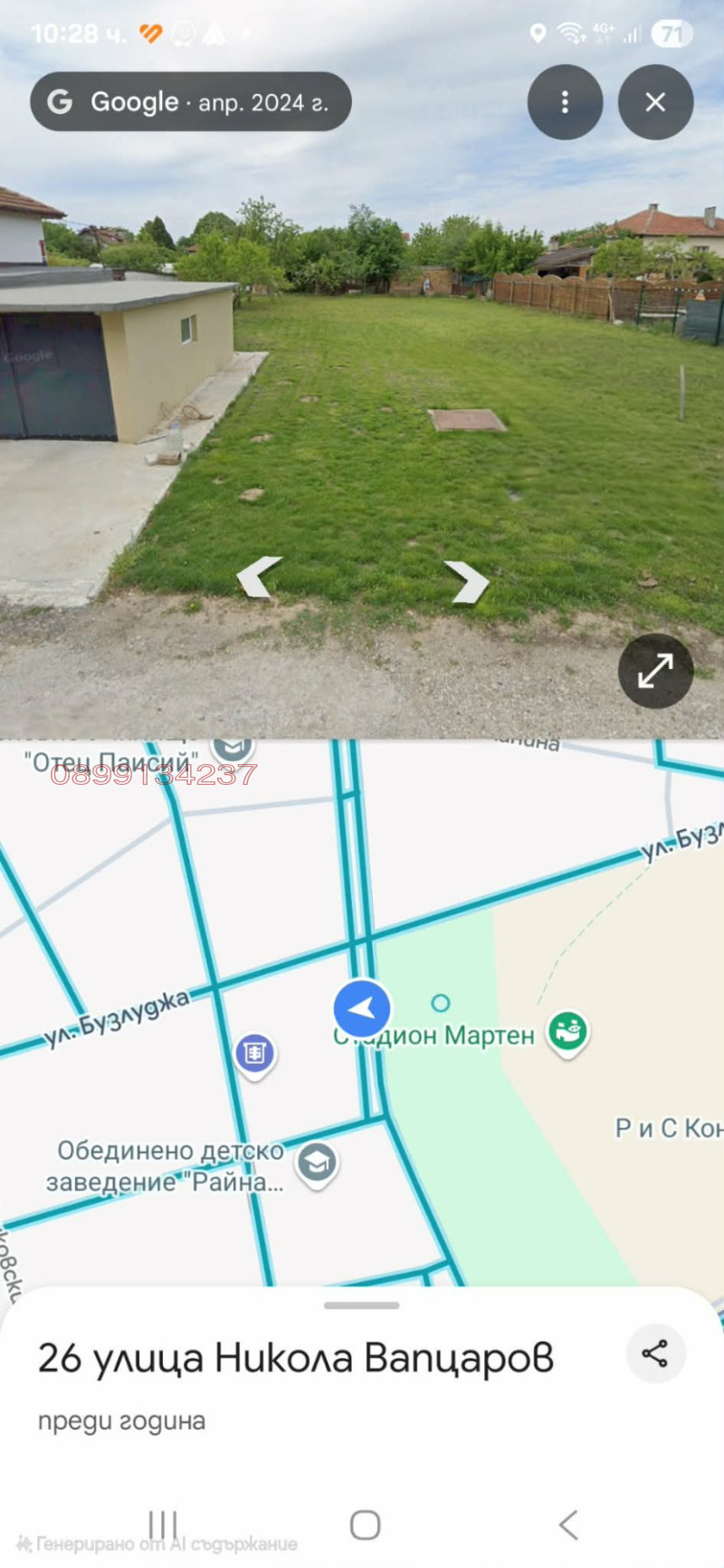Open the Street View options three-dot menu

565,102
